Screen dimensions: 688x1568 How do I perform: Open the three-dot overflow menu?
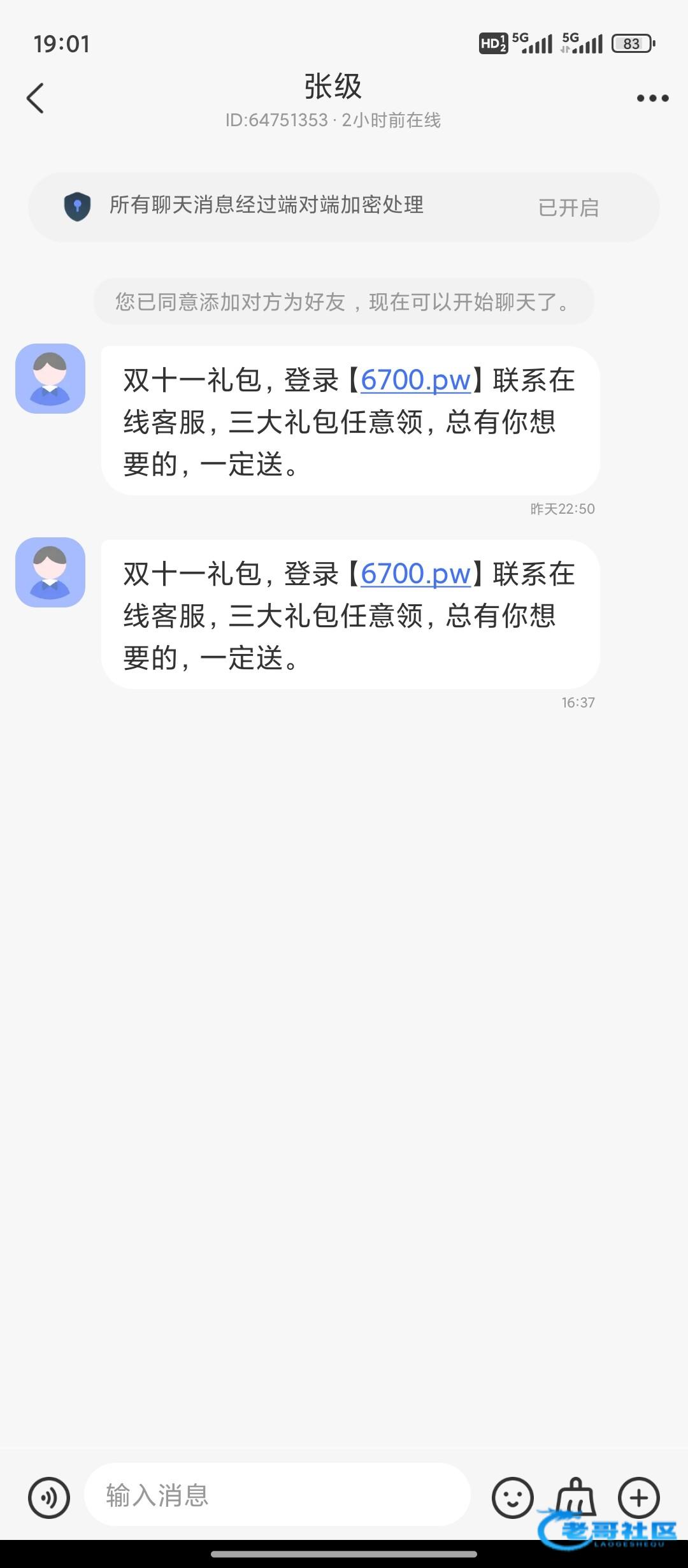(x=652, y=98)
